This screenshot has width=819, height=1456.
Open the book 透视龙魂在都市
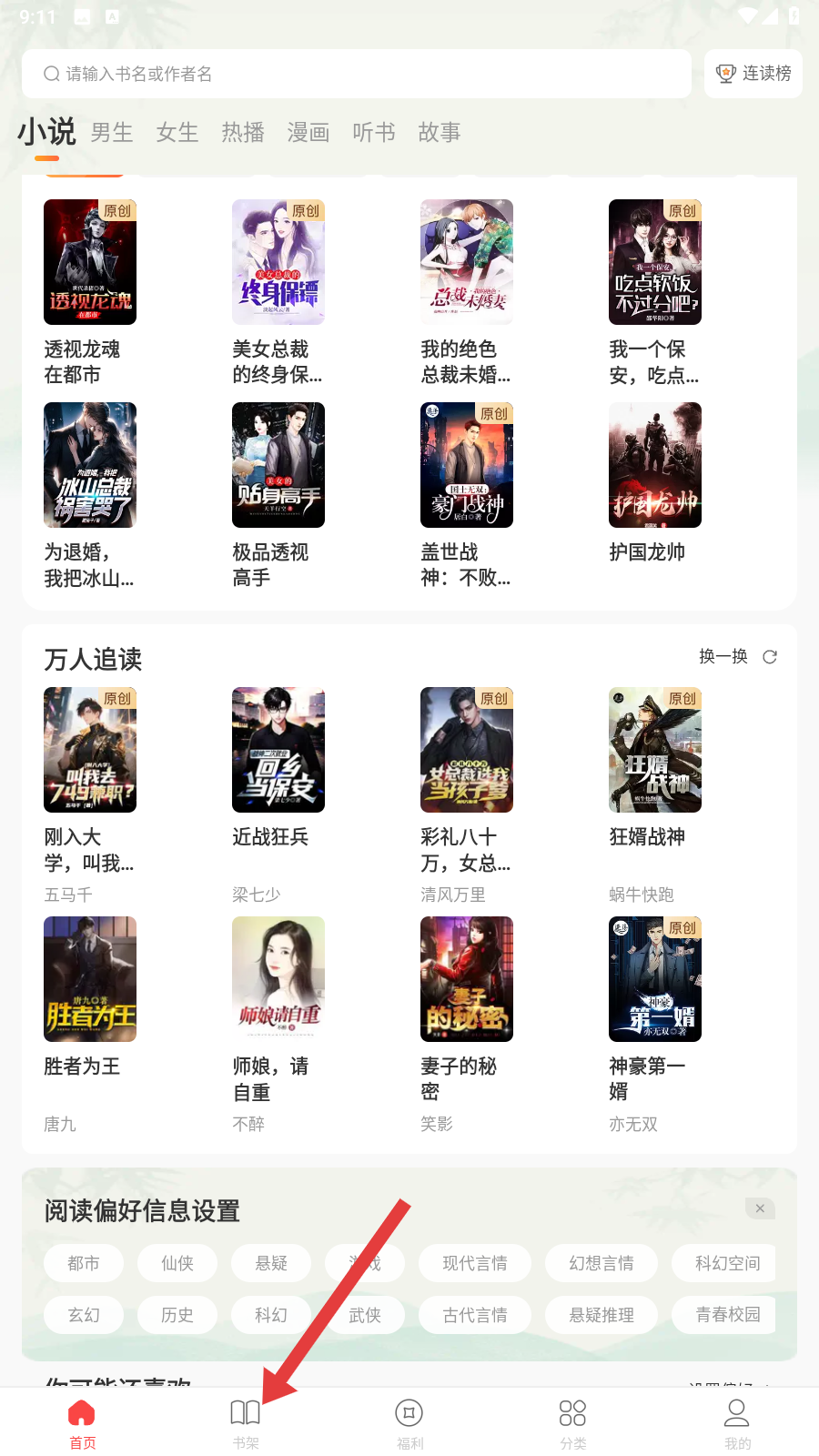click(90, 262)
